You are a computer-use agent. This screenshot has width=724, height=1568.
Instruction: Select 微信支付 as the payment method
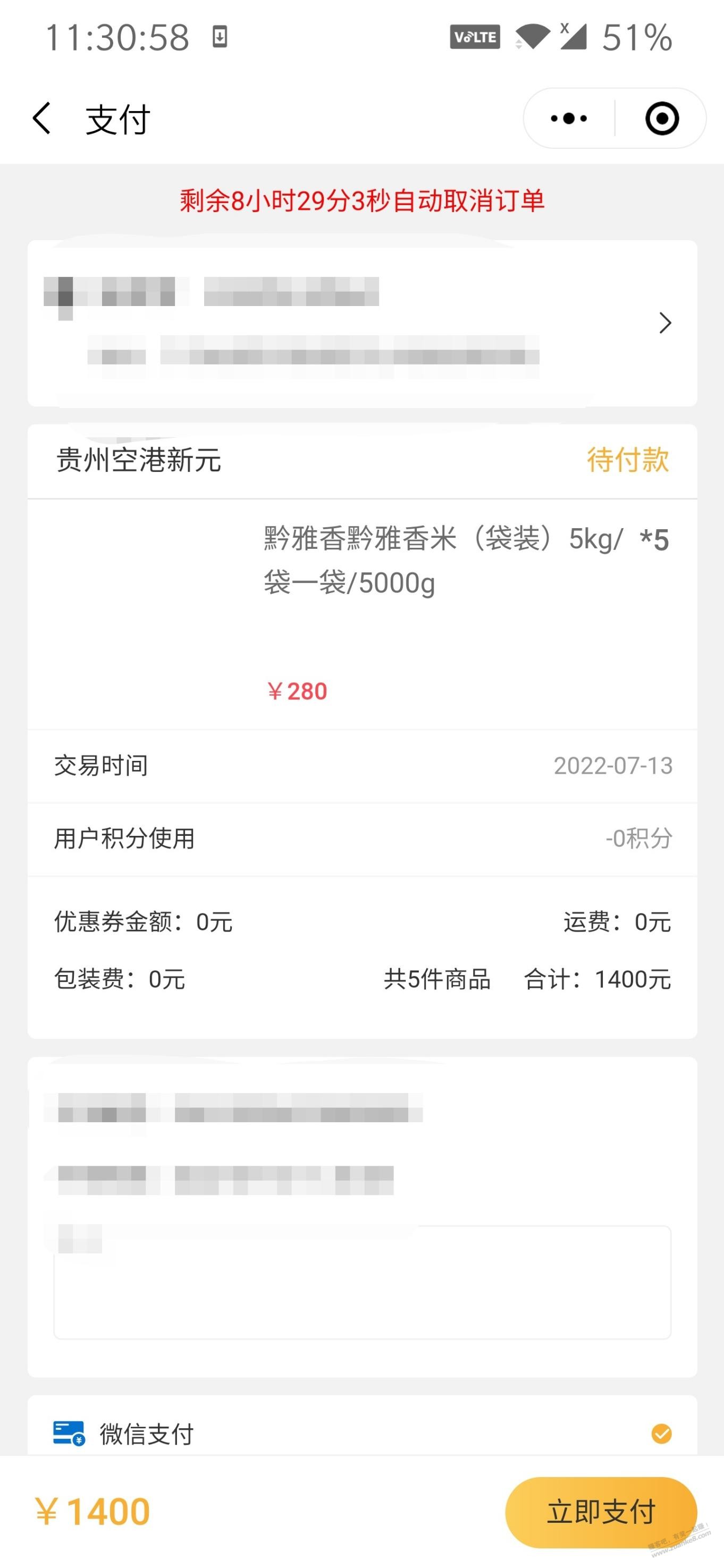point(363,1434)
